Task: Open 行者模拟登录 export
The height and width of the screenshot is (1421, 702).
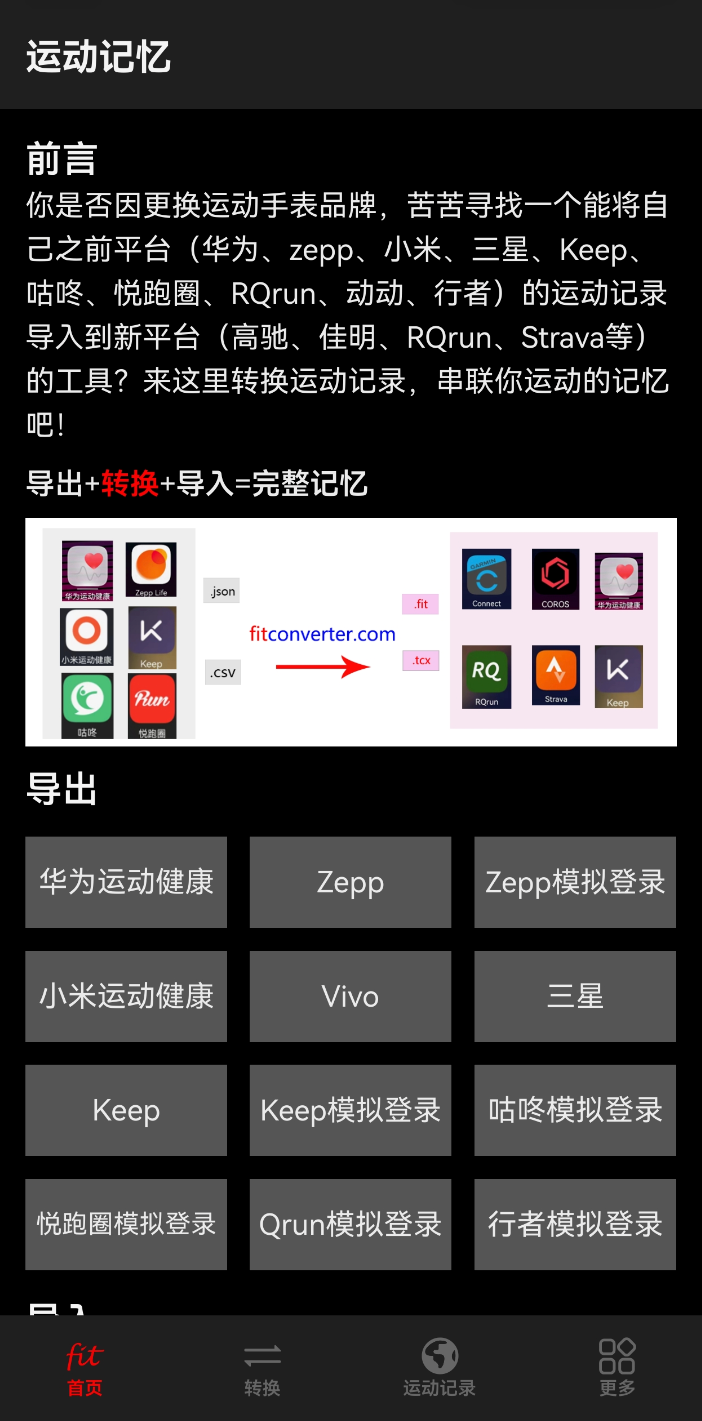Action: coord(575,1224)
